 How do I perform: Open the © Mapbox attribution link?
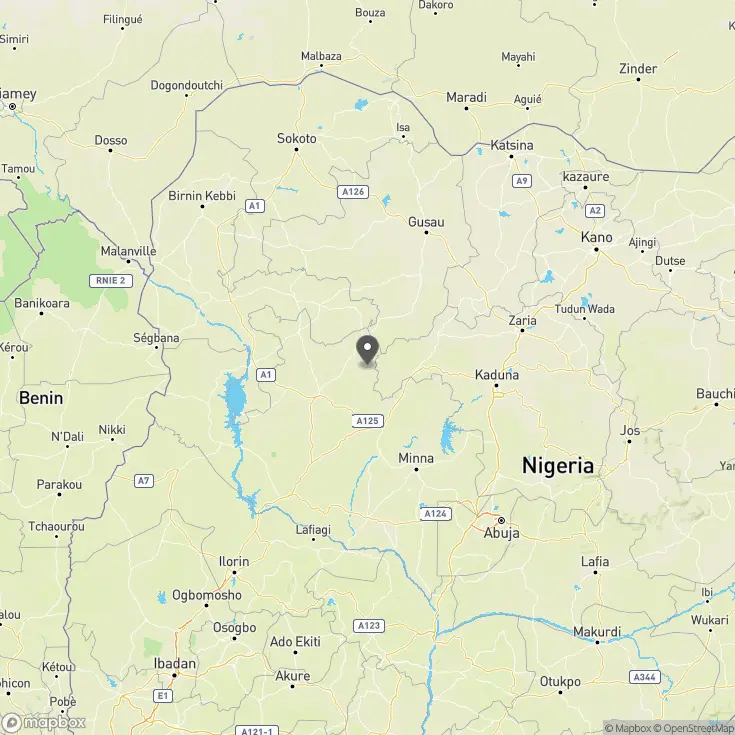[x=627, y=727]
